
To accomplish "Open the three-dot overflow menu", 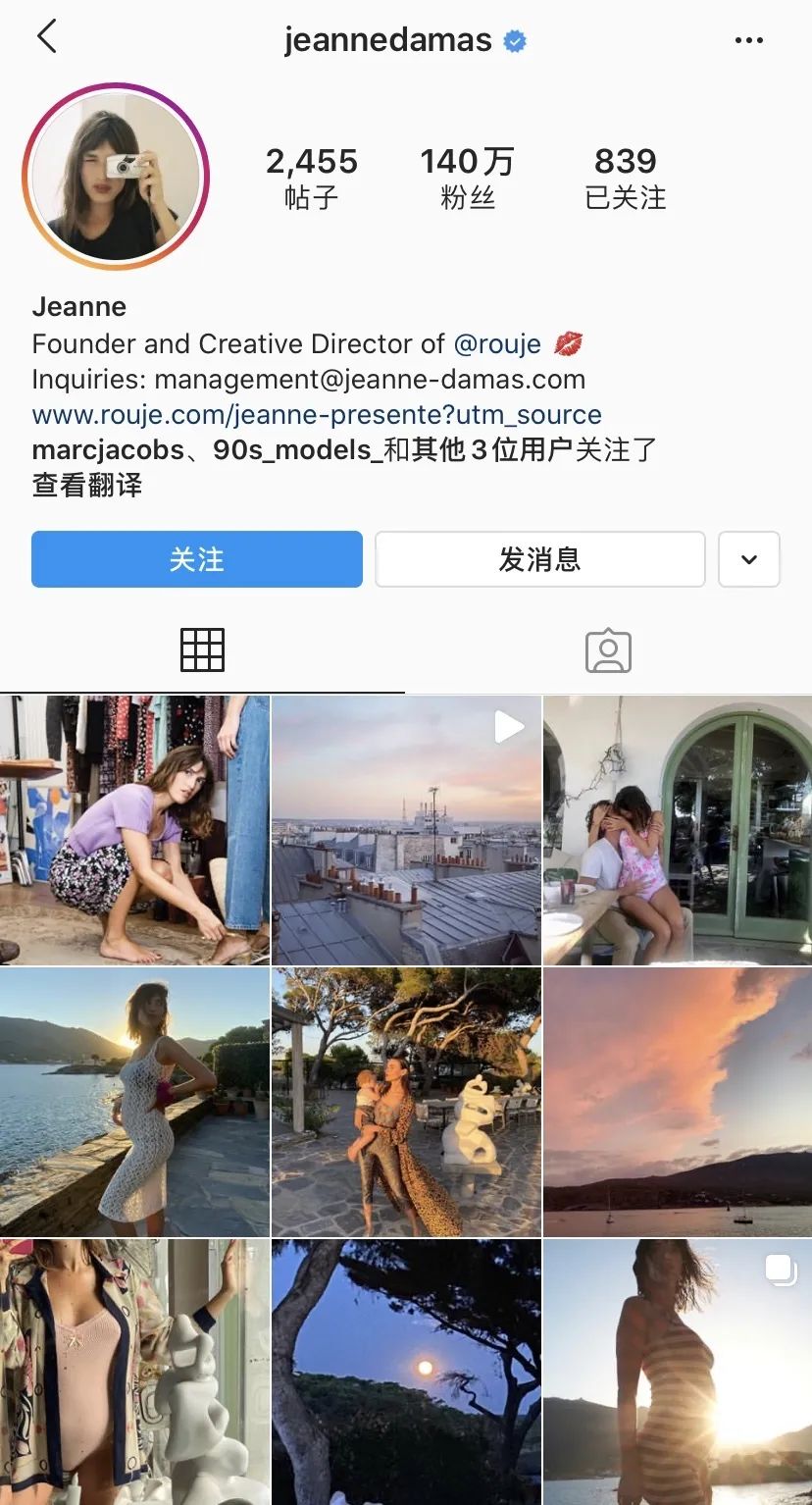I will 748,40.
